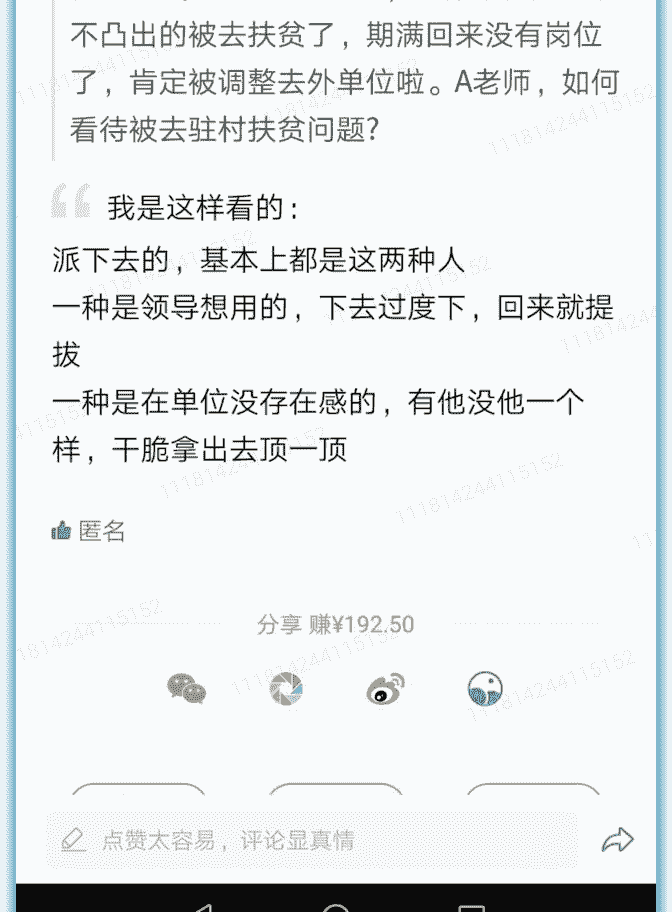Share to WeChat Moments shutter icon
The height and width of the screenshot is (912, 672).
(x=286, y=689)
